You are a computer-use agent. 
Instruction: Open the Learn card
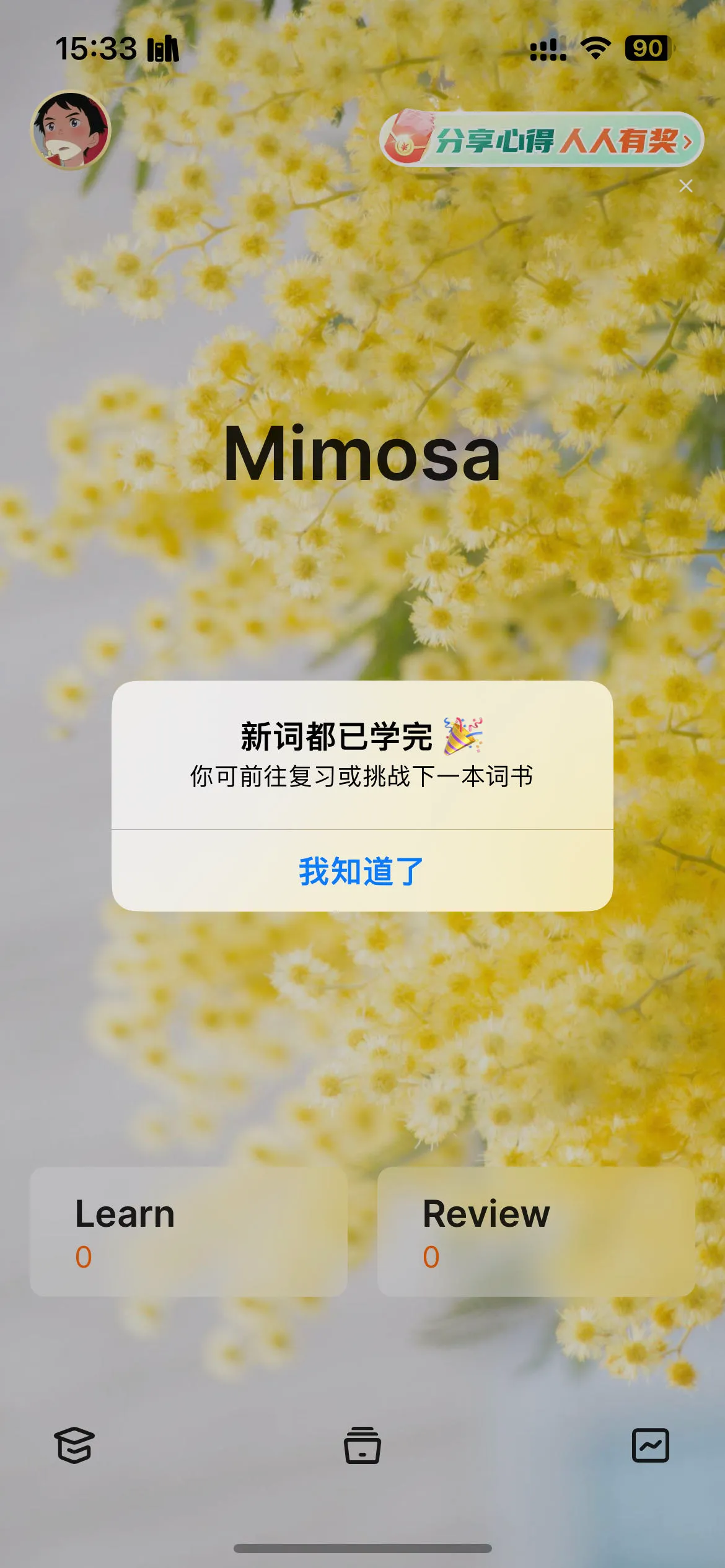(188, 1231)
